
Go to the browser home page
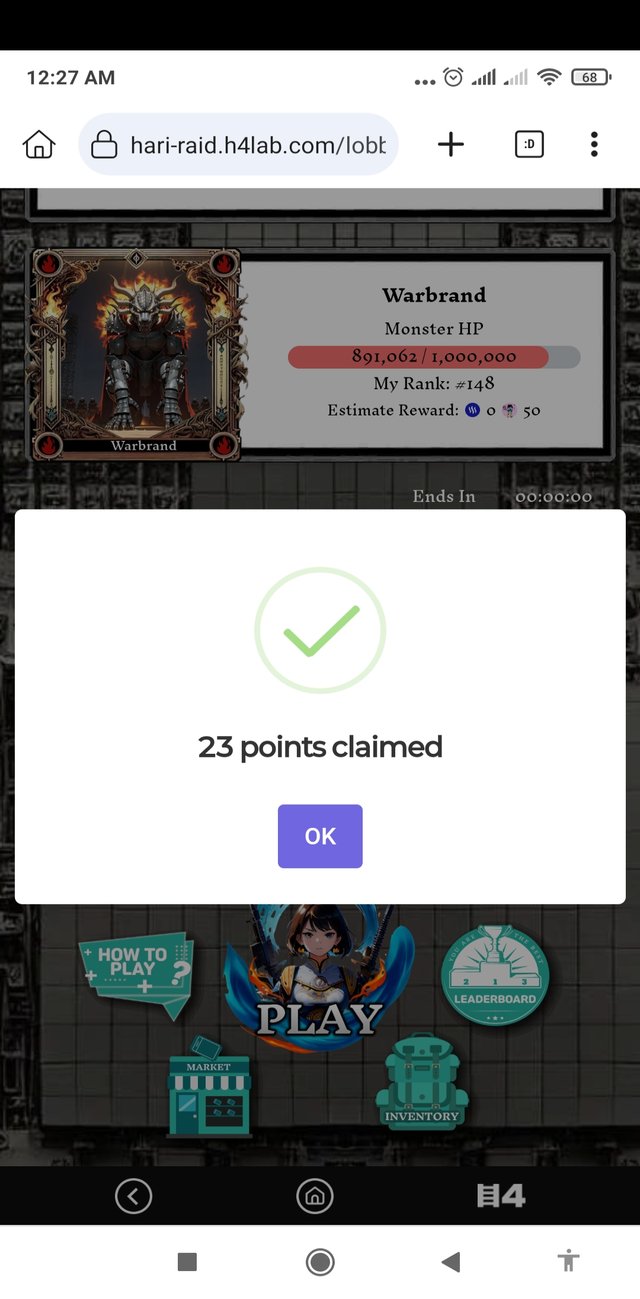39,144
